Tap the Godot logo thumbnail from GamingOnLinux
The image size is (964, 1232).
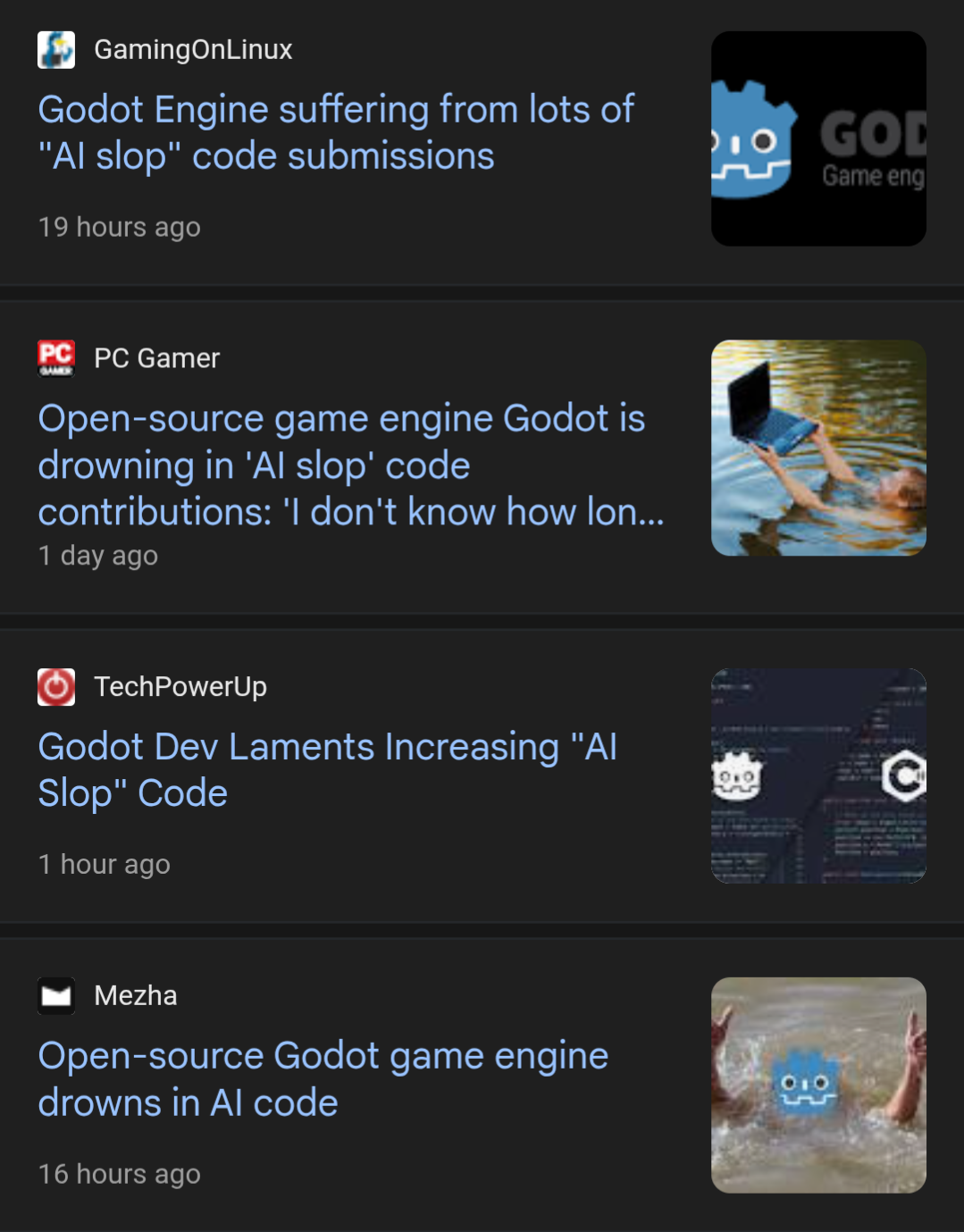(817, 139)
